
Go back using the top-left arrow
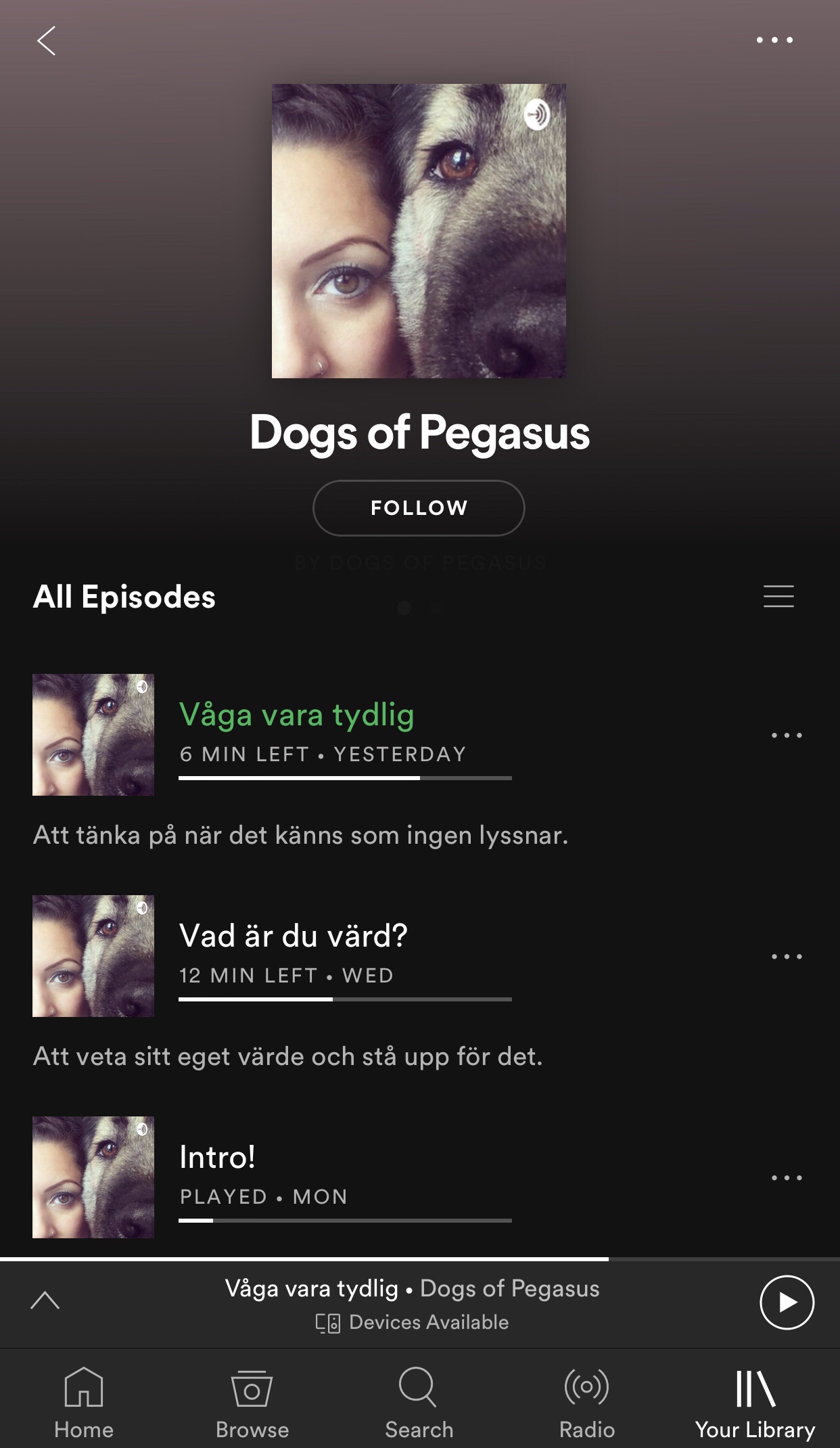click(x=46, y=41)
